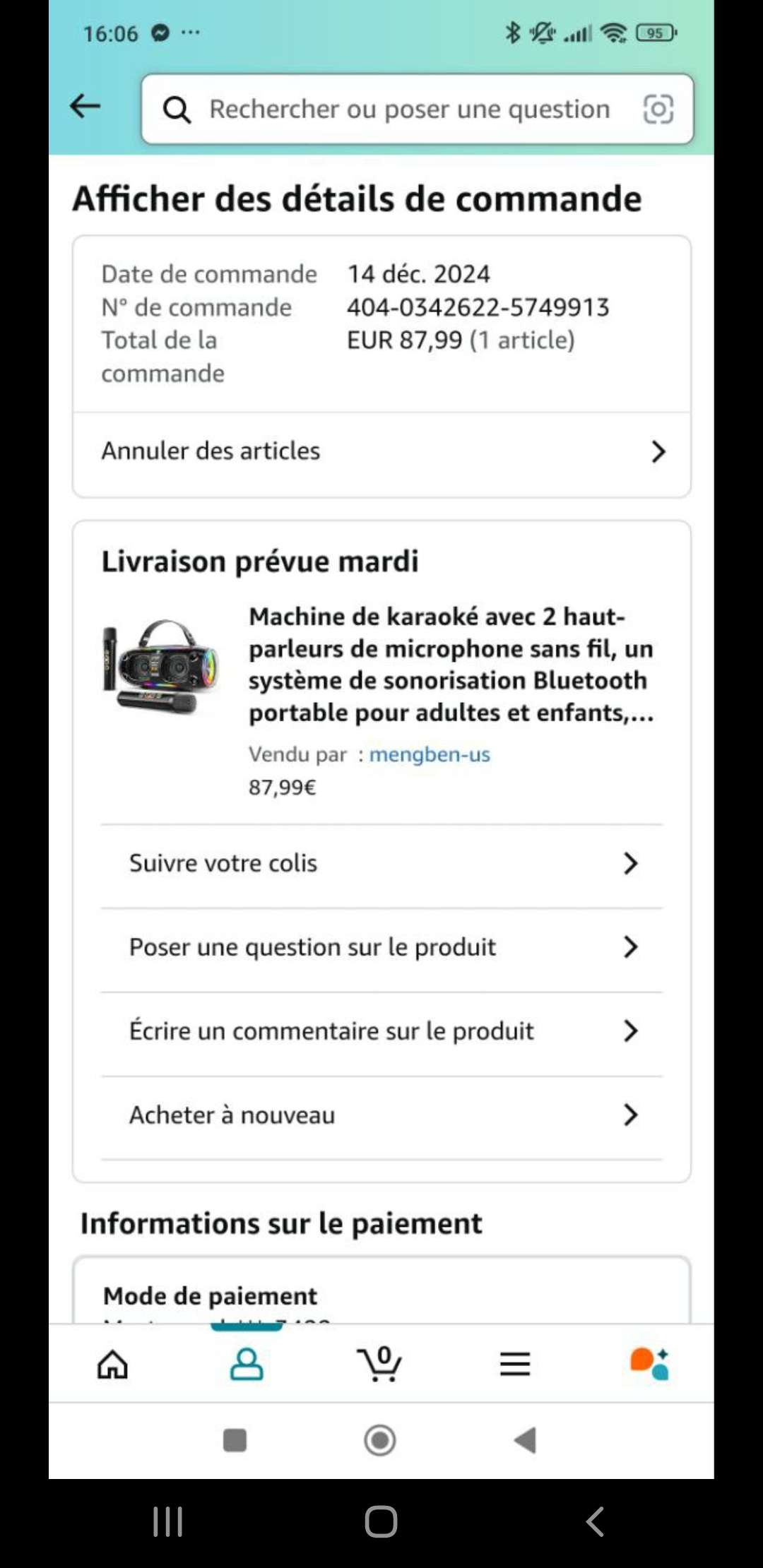Choose Écrire un commentaire sur le produit

[x=381, y=1031]
